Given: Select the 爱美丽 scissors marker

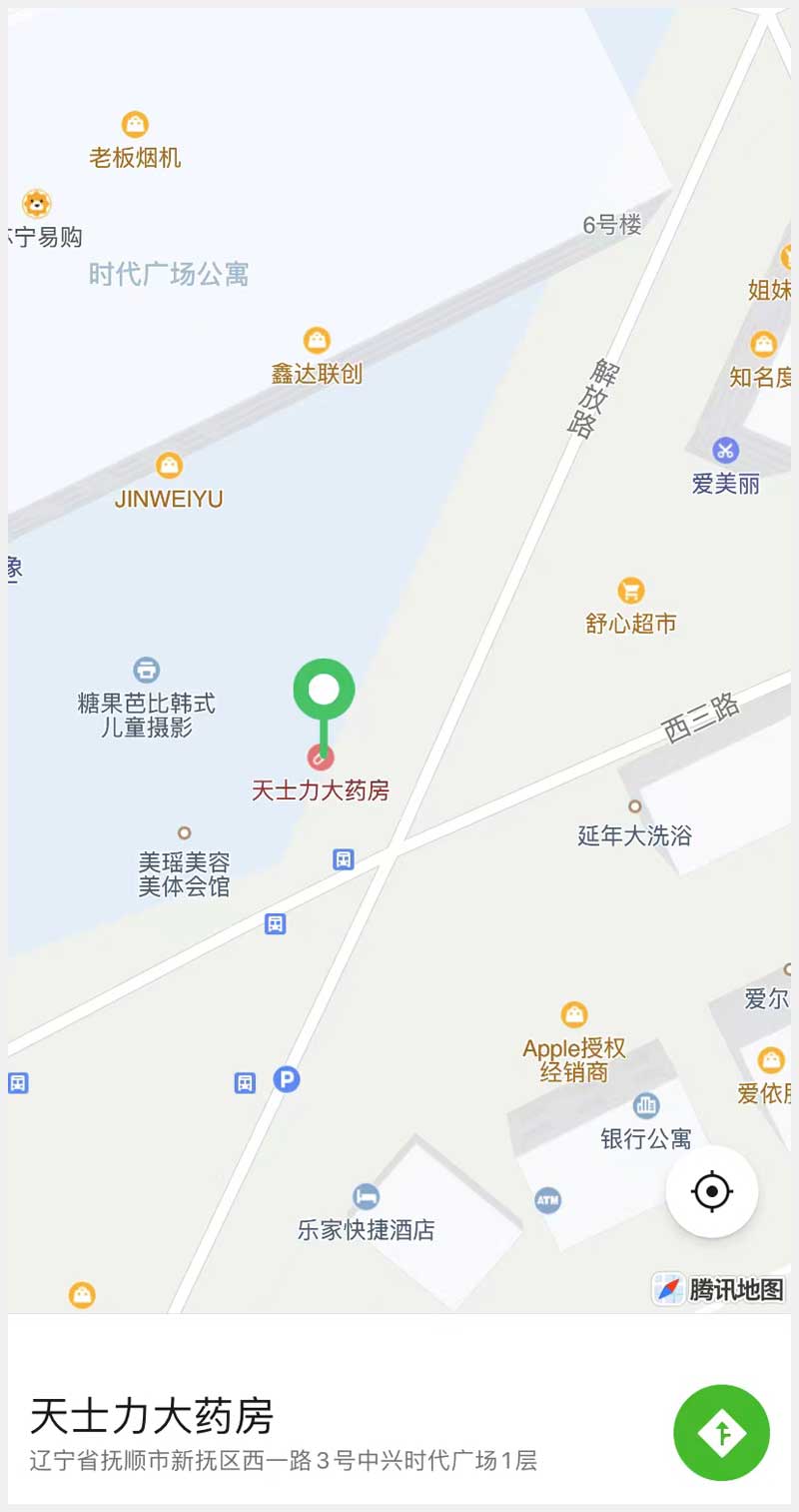Looking at the screenshot, I should (725, 451).
